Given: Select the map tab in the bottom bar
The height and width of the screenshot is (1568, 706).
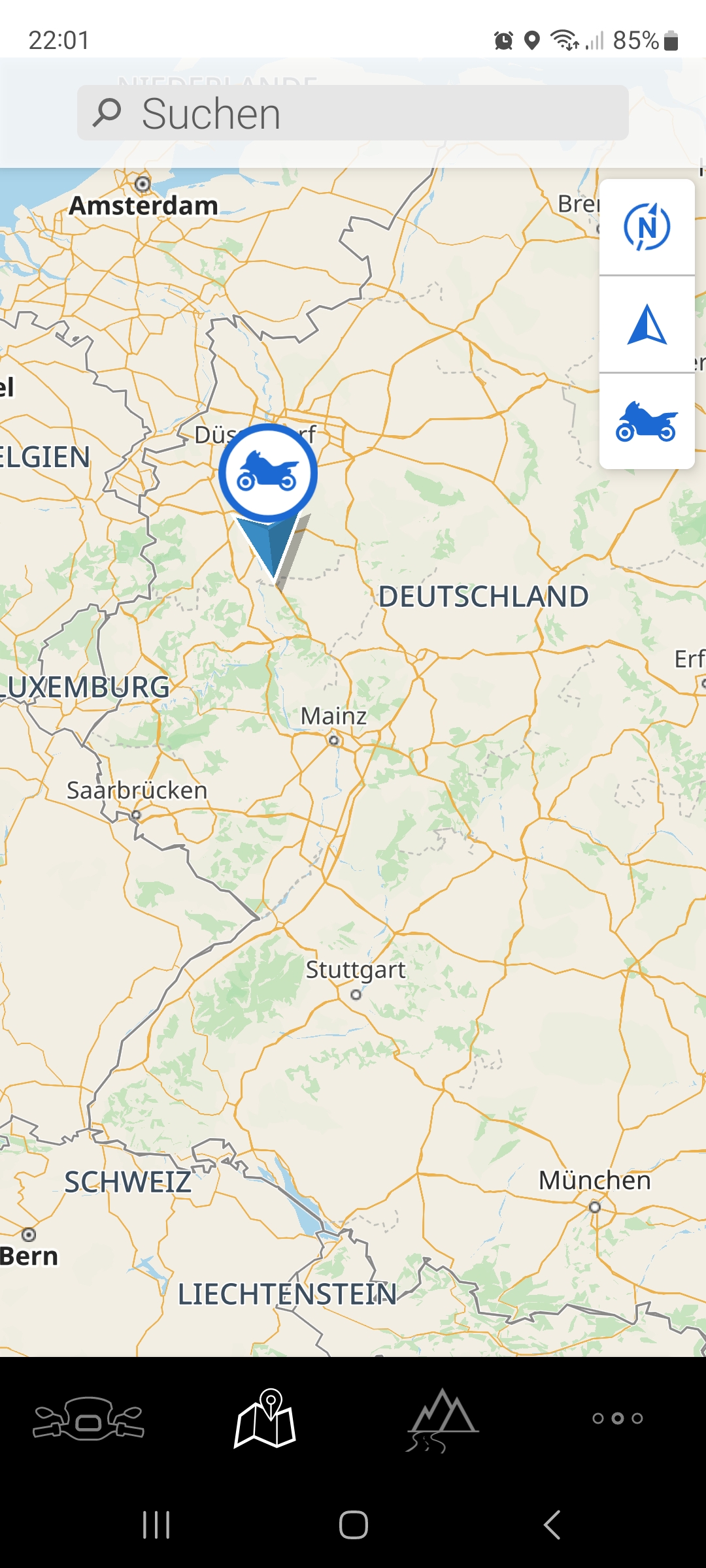Looking at the screenshot, I should [265, 1418].
